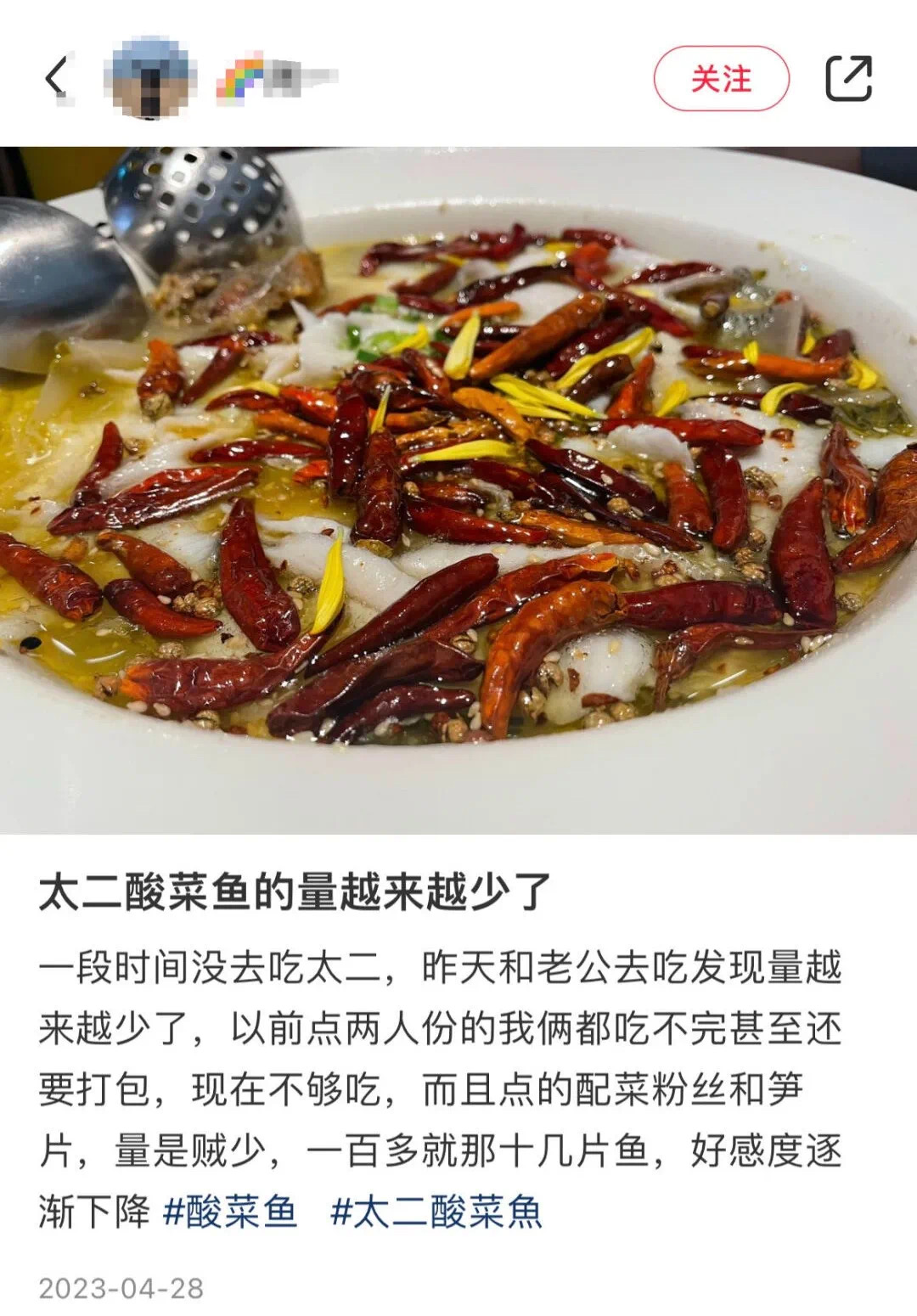Open the sauerkraut fish photo
The image size is (917, 1316).
pyautogui.click(x=458, y=490)
